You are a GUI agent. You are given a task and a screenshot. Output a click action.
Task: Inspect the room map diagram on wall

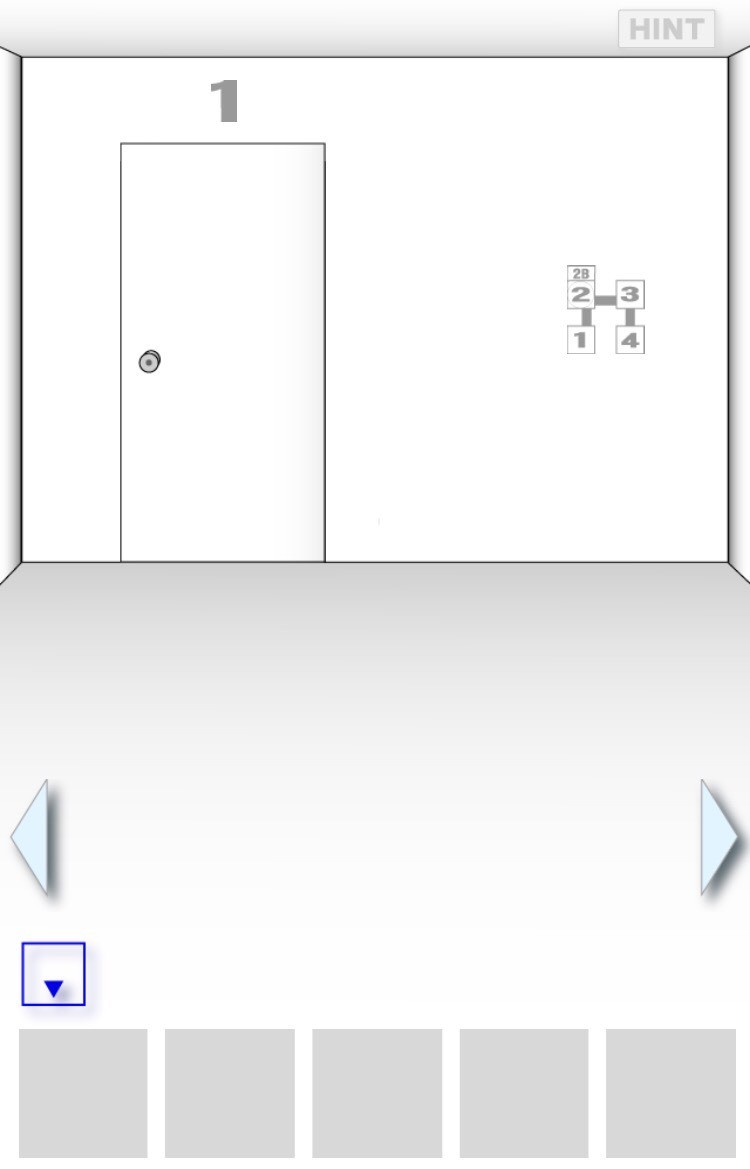point(605,310)
